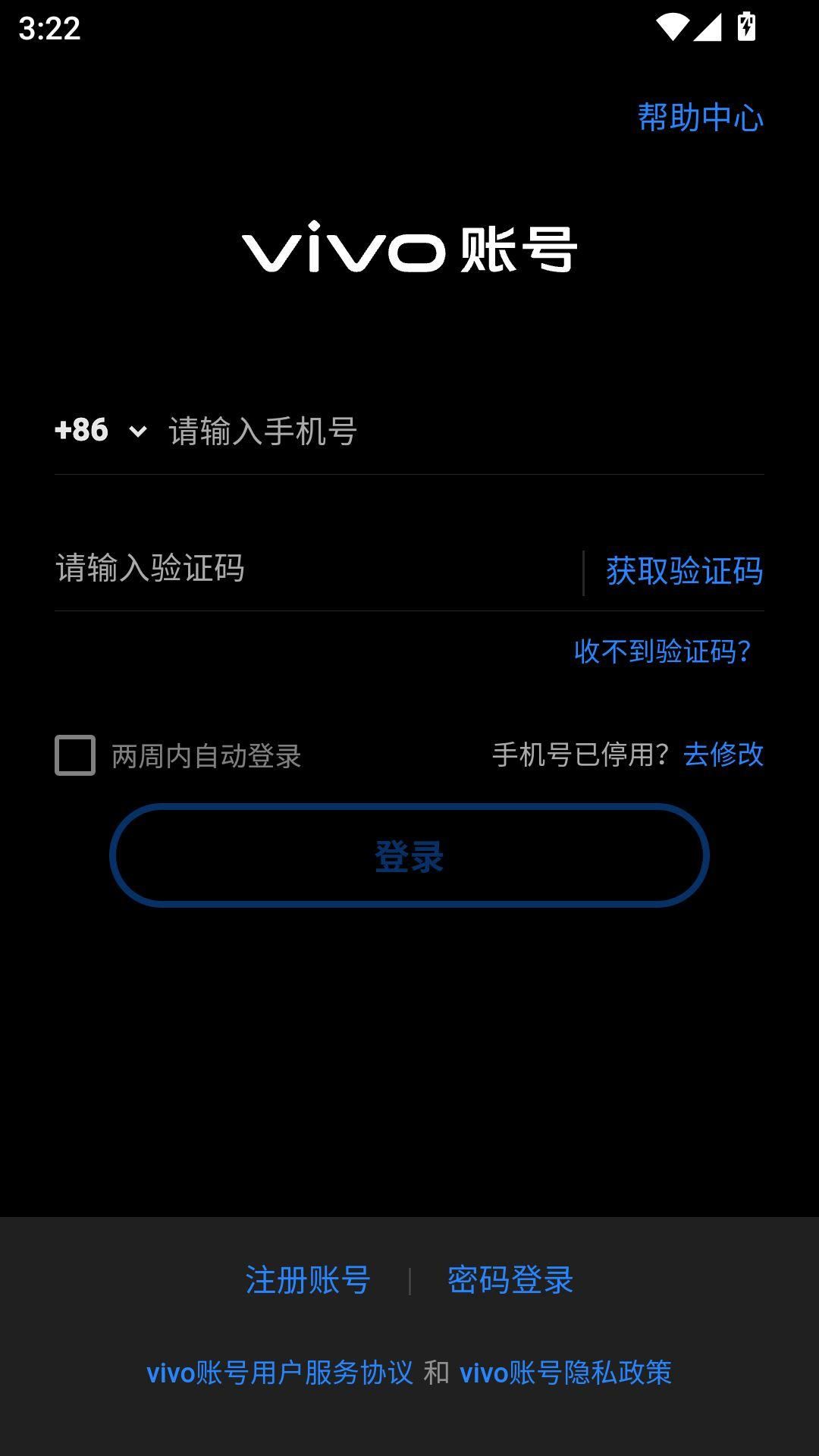Open the vivo账号用户服务协议 agreement
The height and width of the screenshot is (1456, 819).
280,1373
